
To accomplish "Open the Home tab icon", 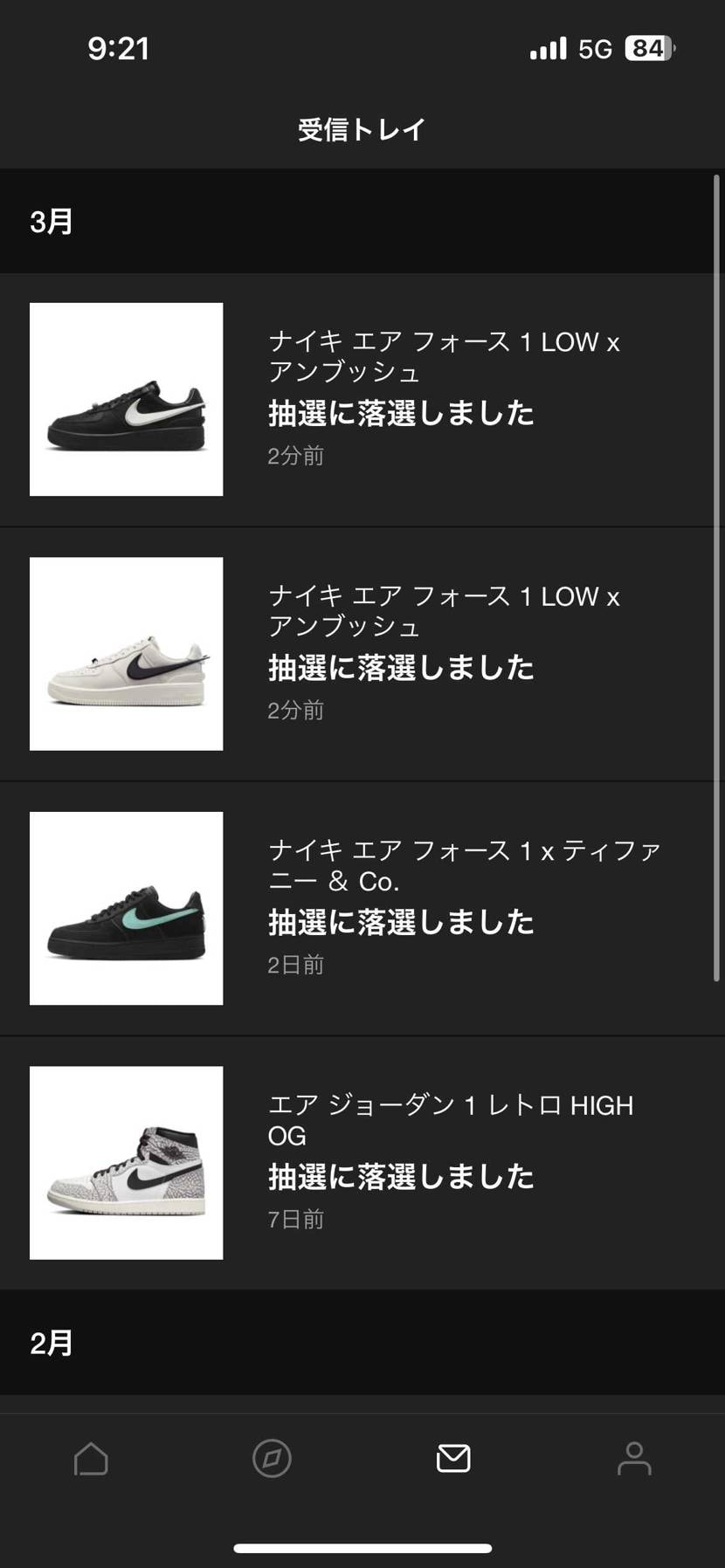I will pos(90,1458).
